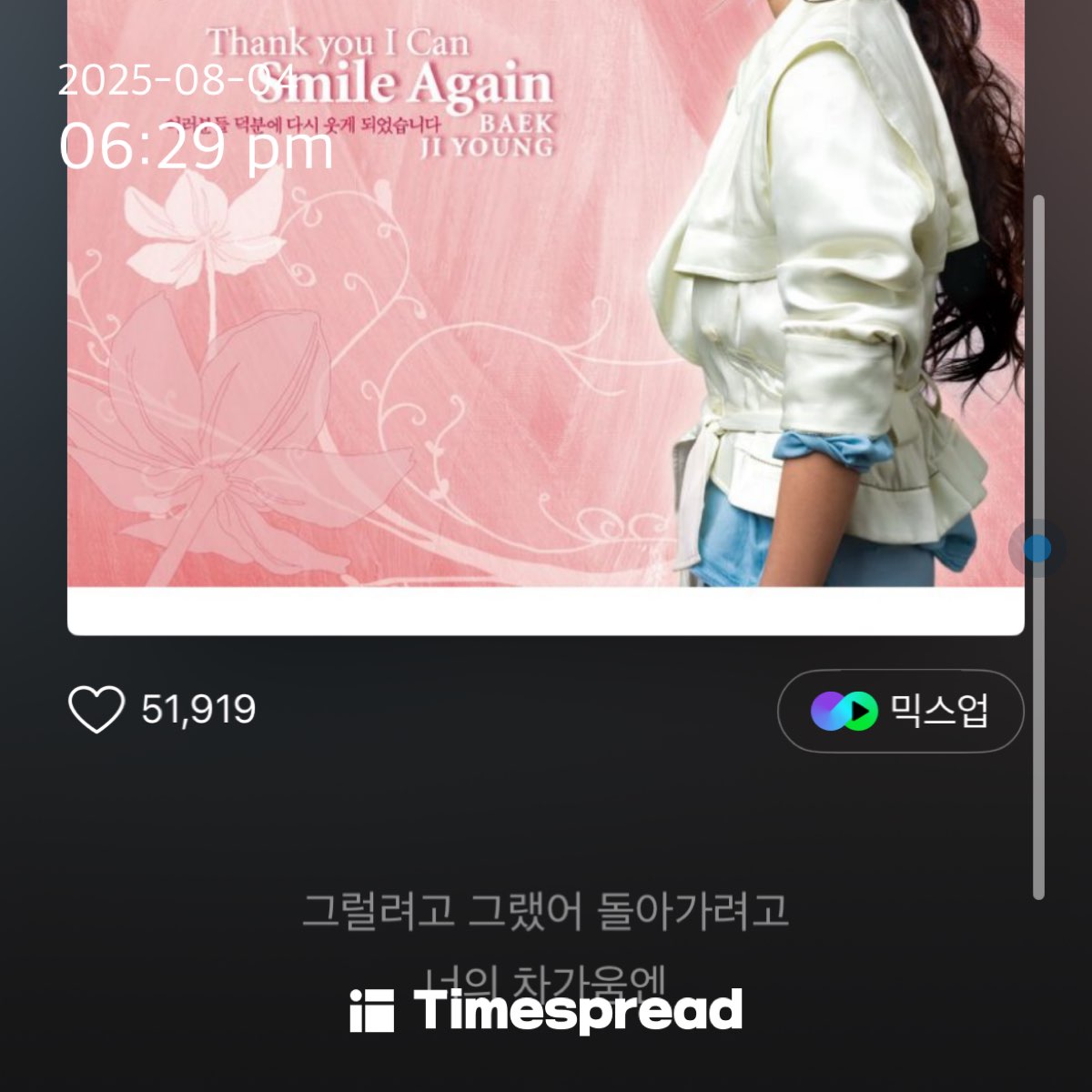Like this song with the heart icon

tap(96, 710)
